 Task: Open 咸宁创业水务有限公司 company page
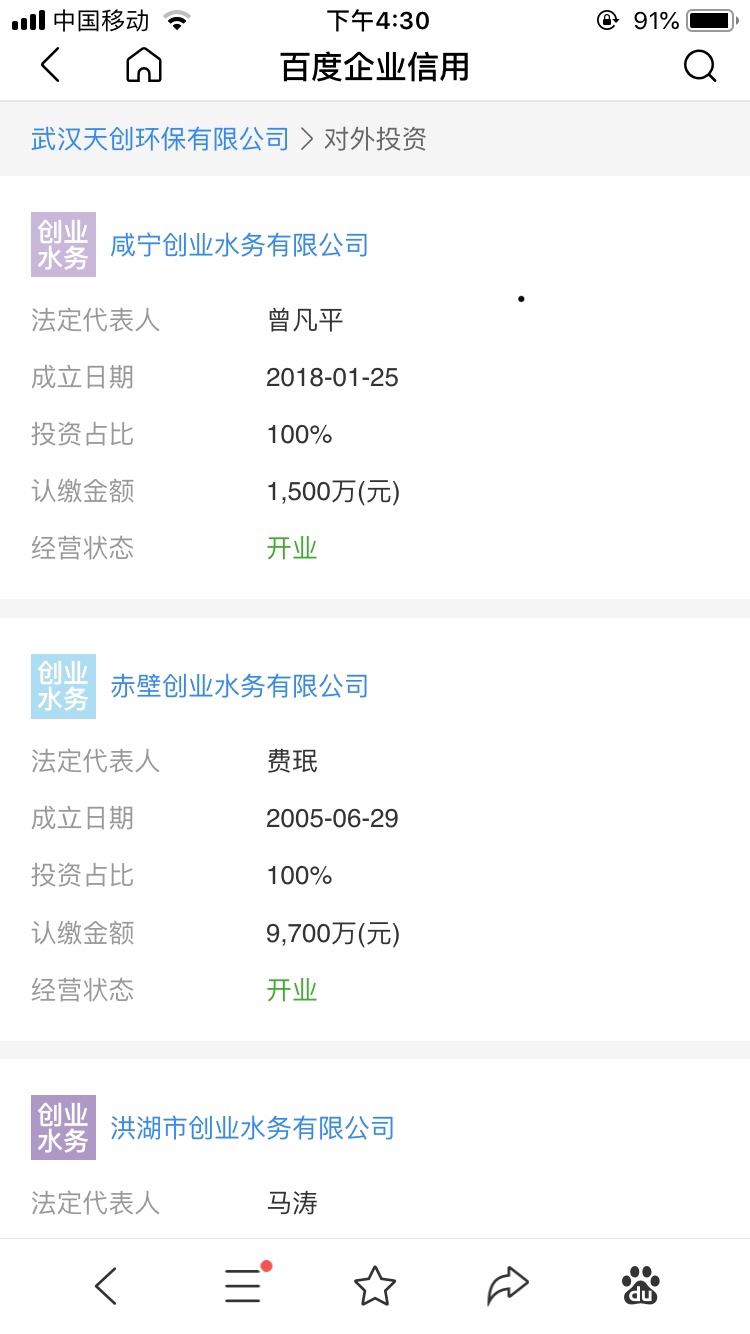pyautogui.click(x=240, y=243)
